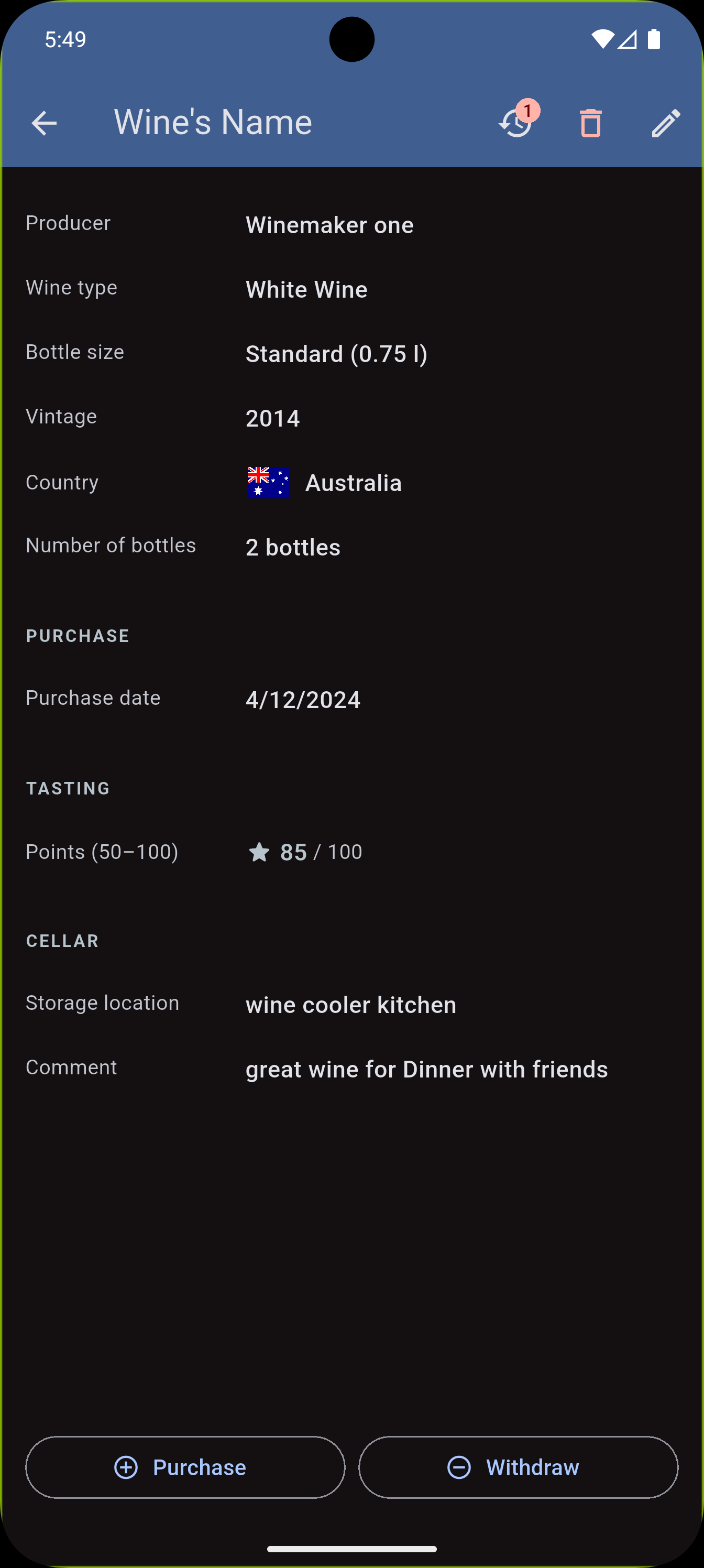Viewport: 704px width, 1568px height.
Task: Select the purchase date 4/12/2024
Action: [x=303, y=700]
